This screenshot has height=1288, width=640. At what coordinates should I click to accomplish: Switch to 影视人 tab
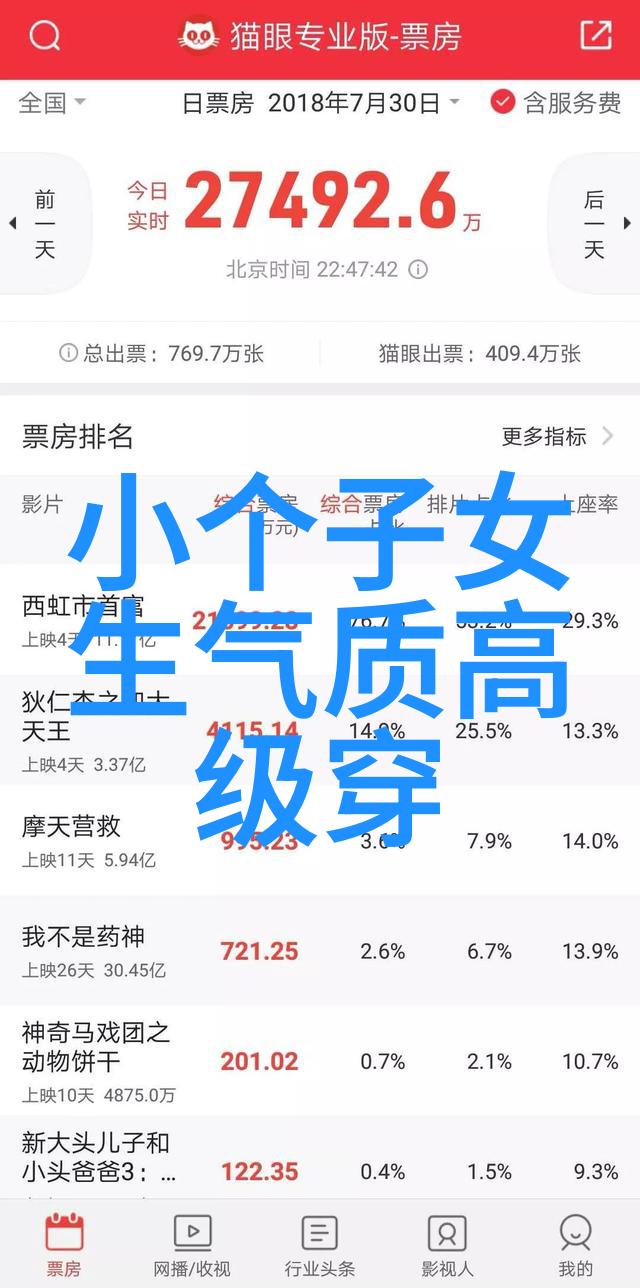tap(447, 1244)
